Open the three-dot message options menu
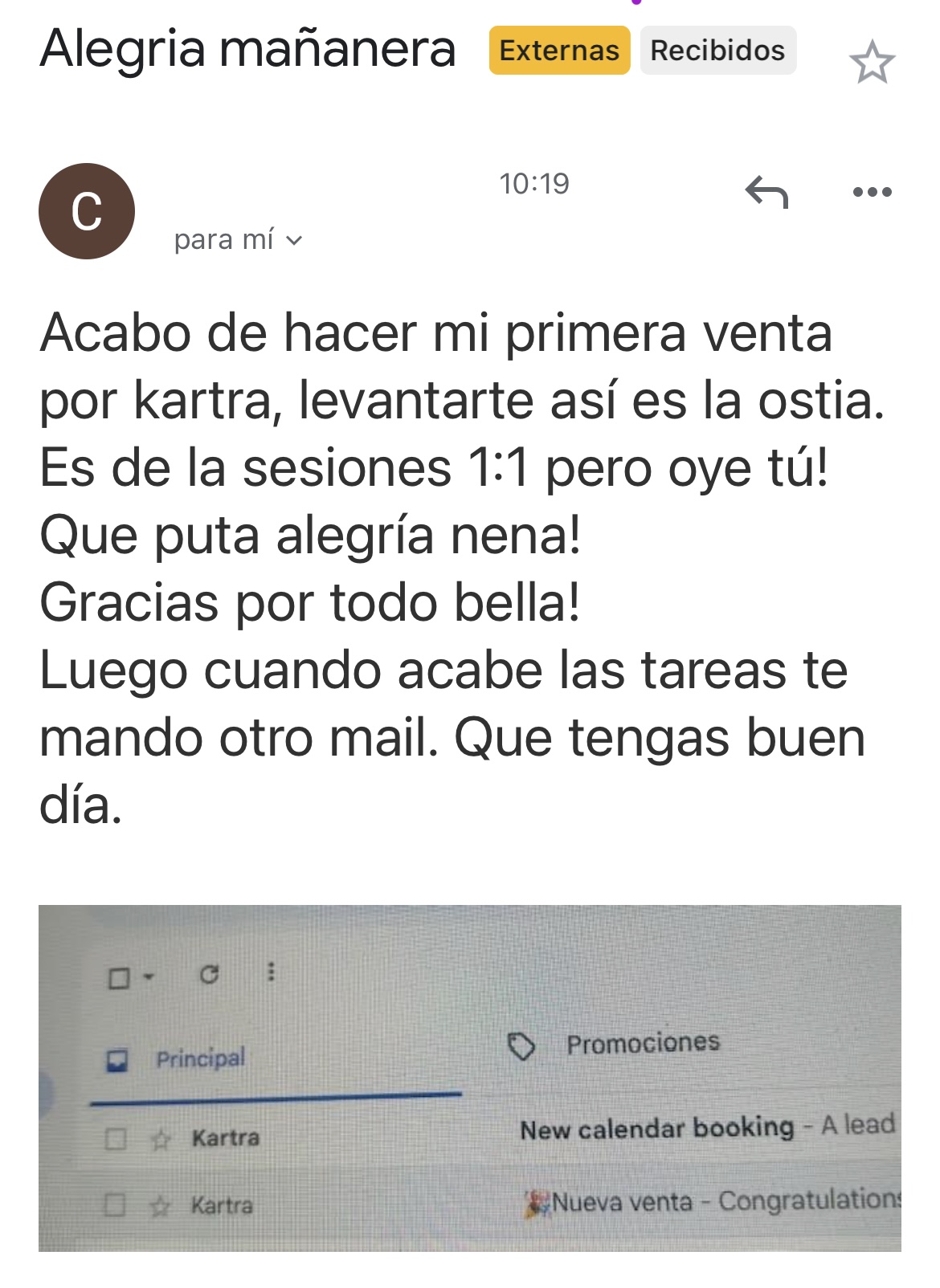 [x=872, y=192]
